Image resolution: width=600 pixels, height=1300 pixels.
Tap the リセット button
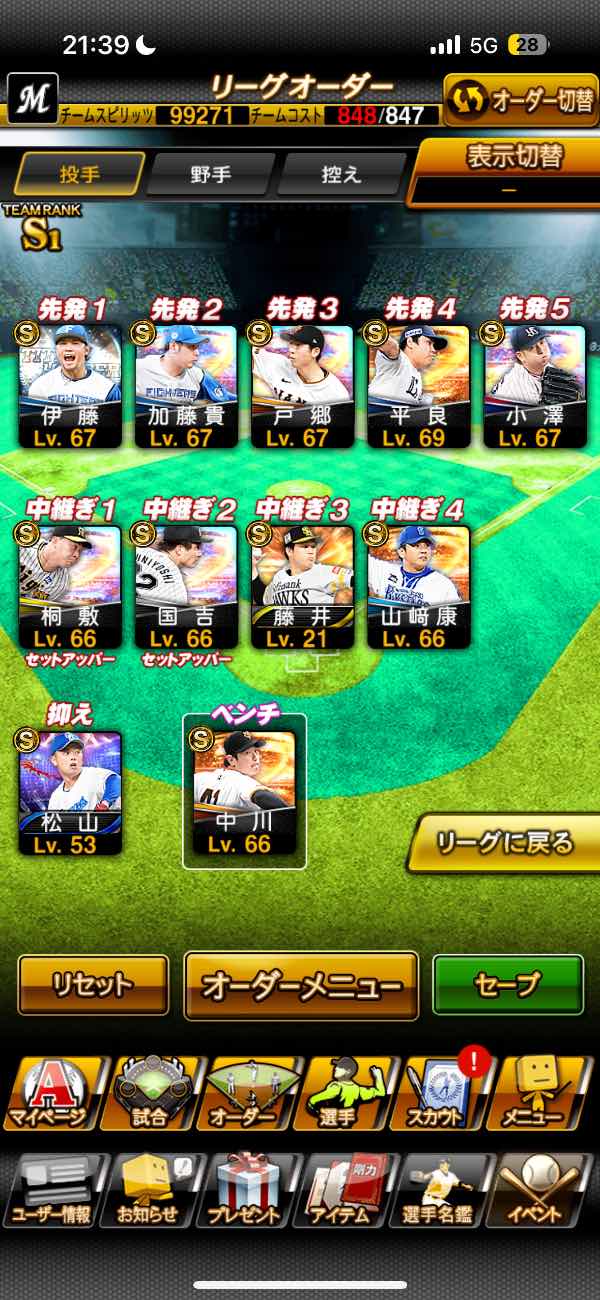click(93, 985)
